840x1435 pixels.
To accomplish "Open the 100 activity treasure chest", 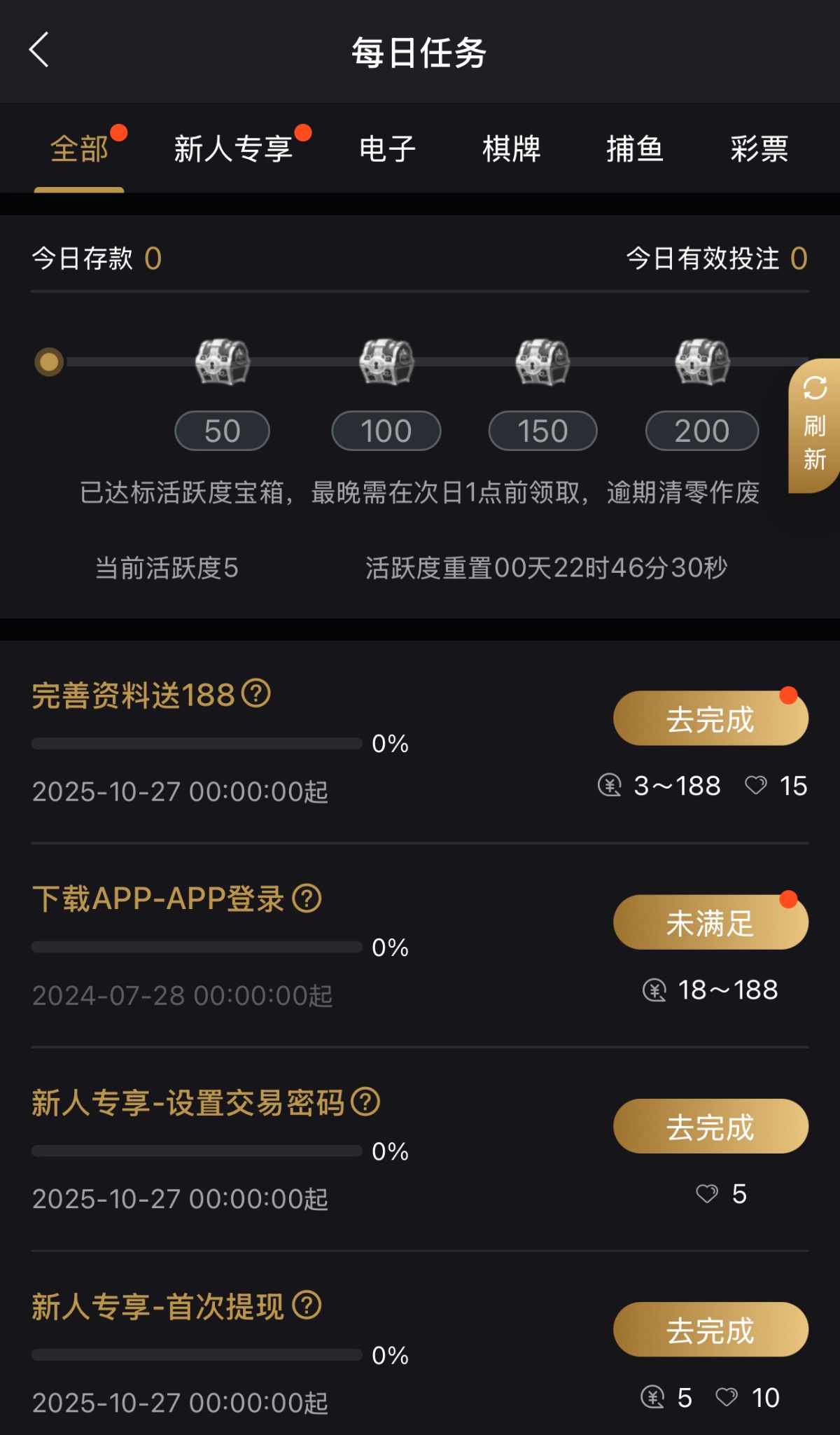I will [x=386, y=362].
